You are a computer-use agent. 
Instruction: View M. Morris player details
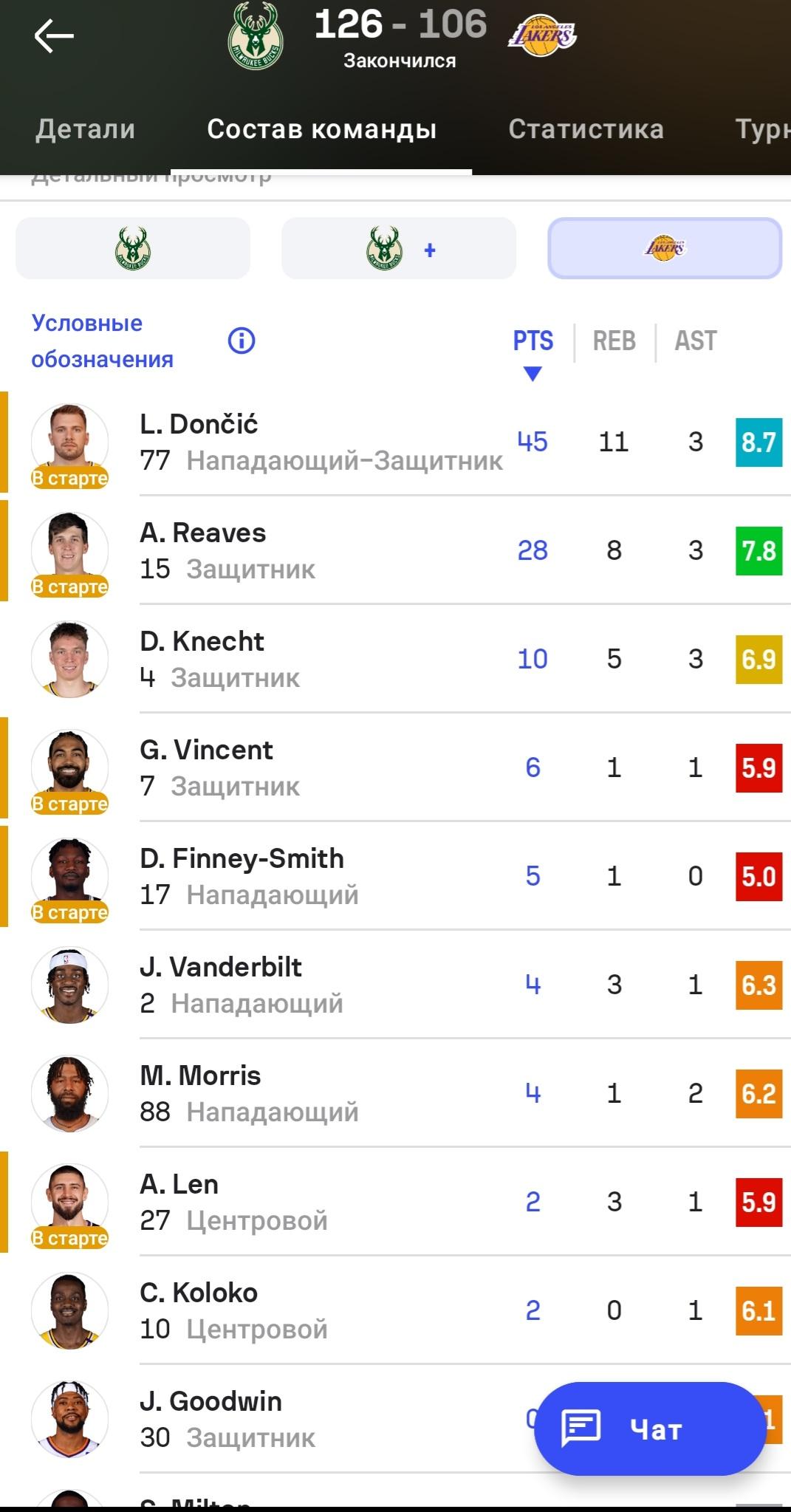click(395, 1093)
